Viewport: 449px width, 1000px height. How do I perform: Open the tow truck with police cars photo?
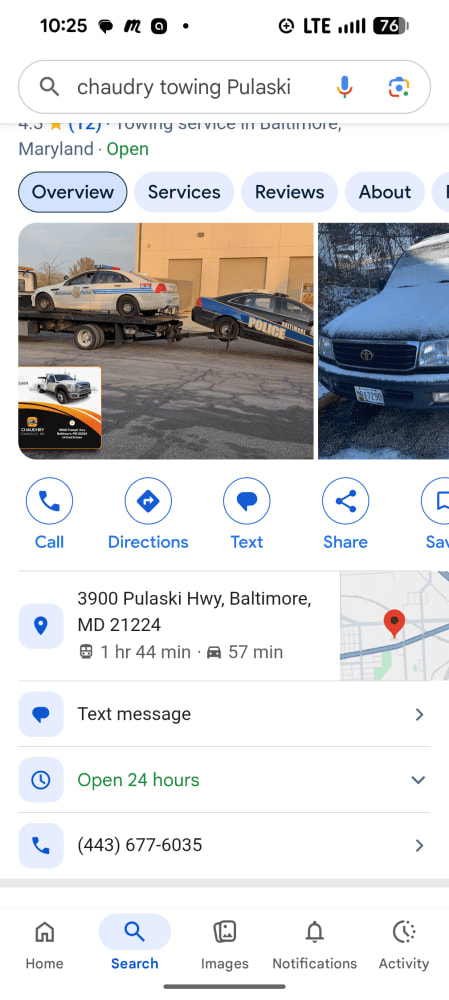166,341
